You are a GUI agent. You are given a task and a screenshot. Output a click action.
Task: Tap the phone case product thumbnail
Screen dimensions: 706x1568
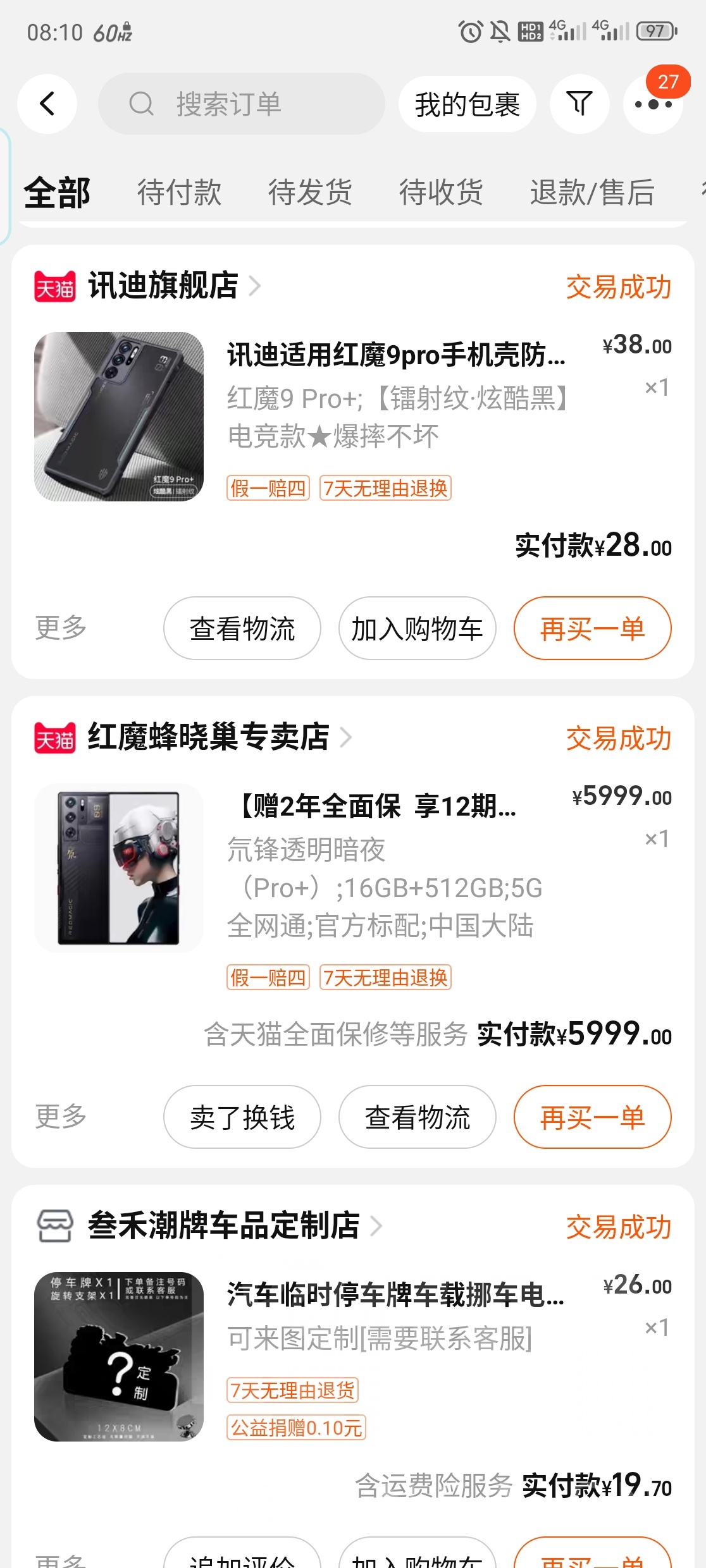pos(119,417)
